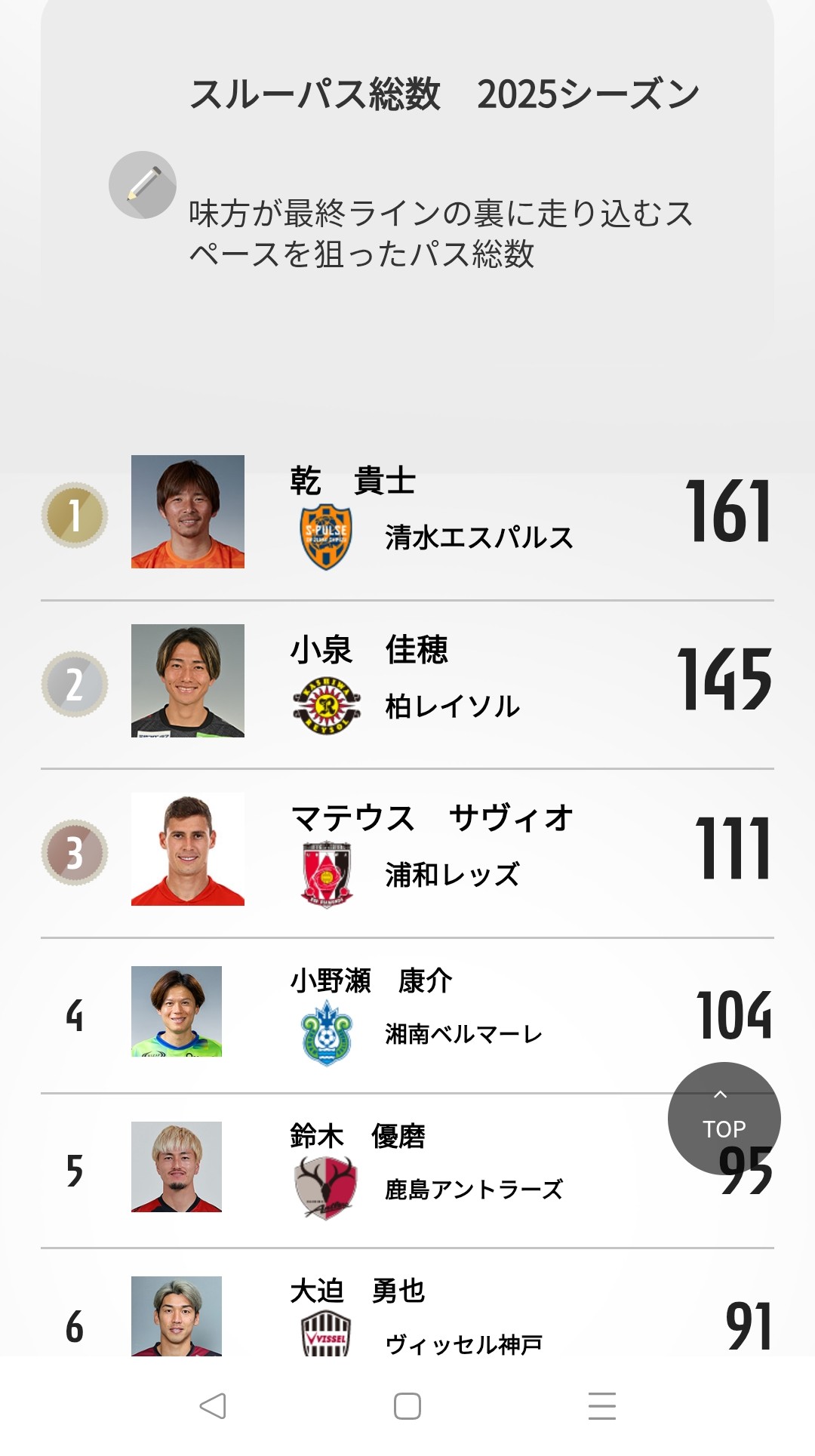Jump back to page TOP
This screenshot has height=1456, width=815.
pyautogui.click(x=724, y=1118)
